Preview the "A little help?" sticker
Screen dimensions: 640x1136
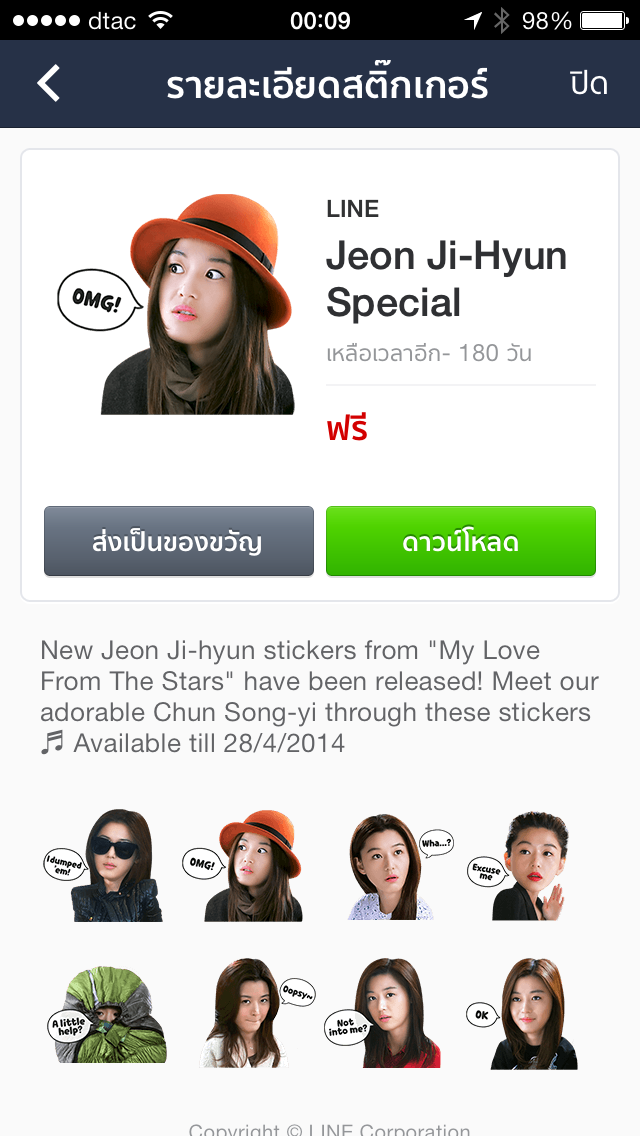point(105,1015)
